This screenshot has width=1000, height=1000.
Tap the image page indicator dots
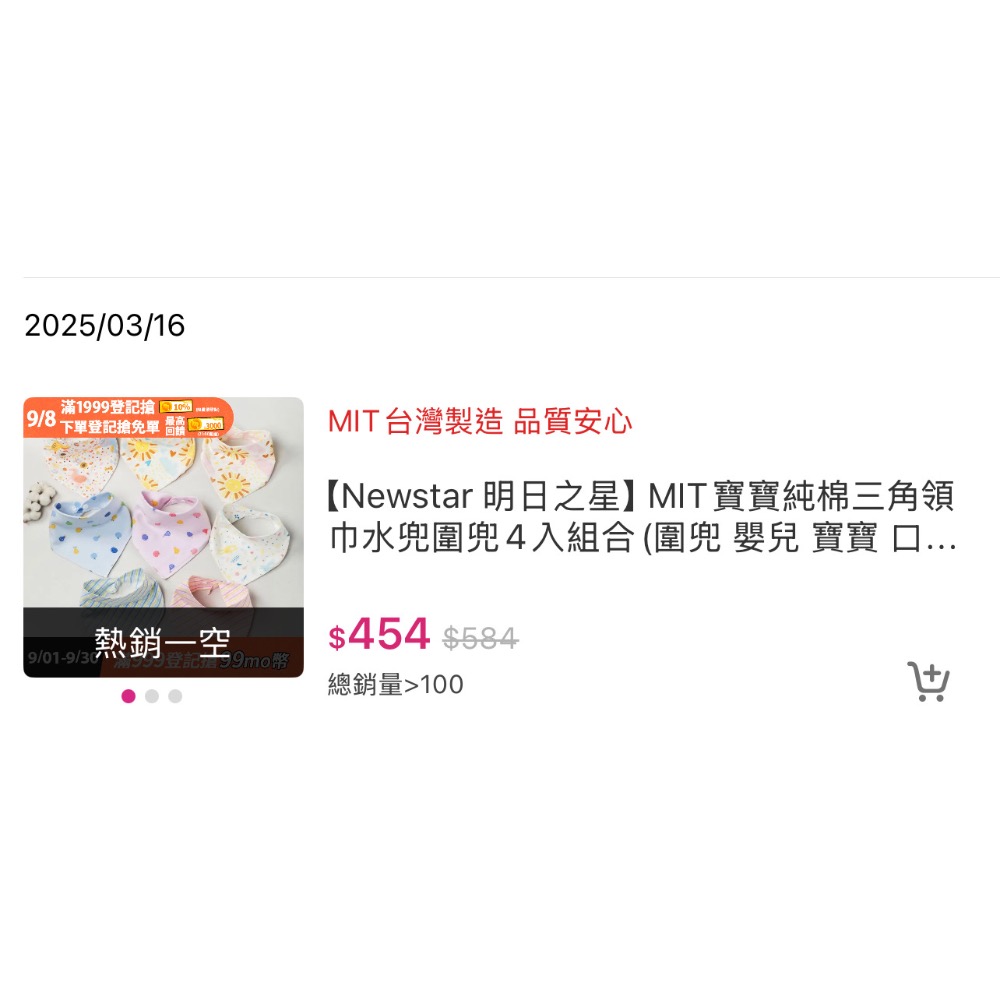[x=152, y=696]
